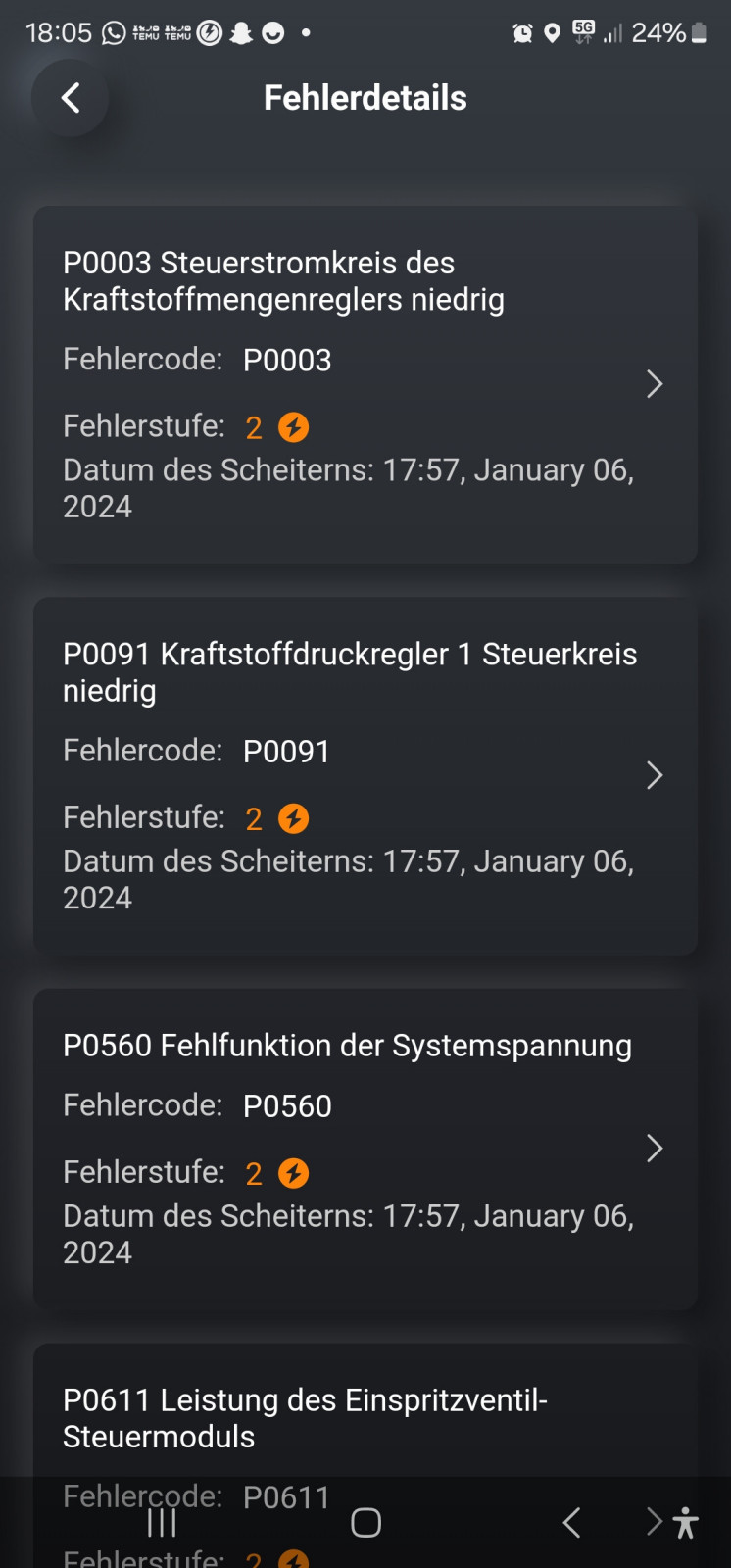Tap the fault level lightning icon for P0003
This screenshot has width=731, height=1568.
click(293, 426)
